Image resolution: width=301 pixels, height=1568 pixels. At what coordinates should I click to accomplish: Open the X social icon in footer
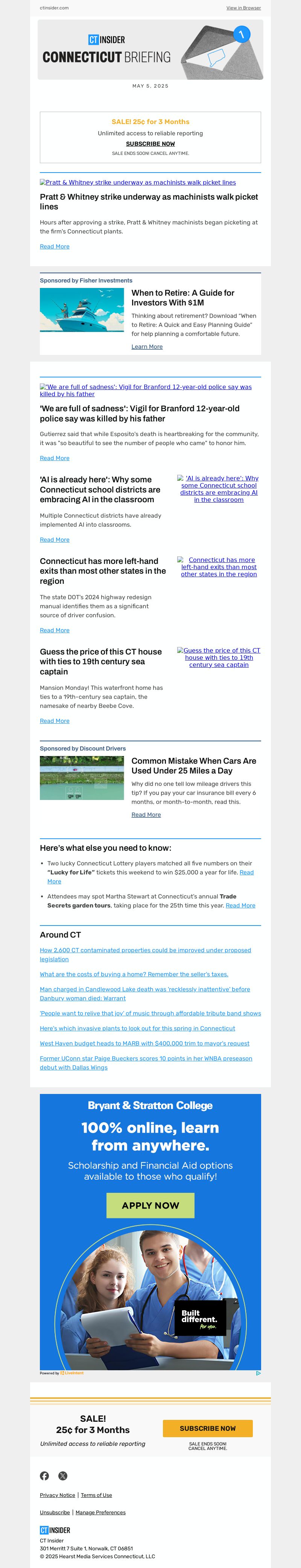click(x=62, y=1476)
